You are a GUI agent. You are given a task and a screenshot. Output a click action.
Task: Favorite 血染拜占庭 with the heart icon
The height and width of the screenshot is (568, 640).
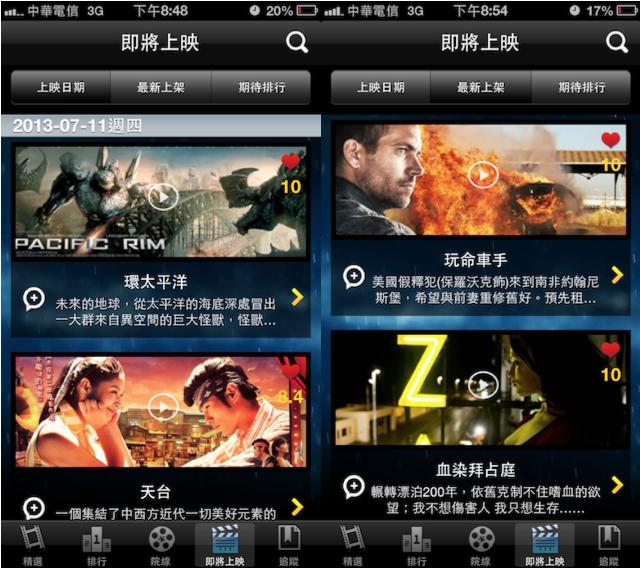tap(611, 350)
